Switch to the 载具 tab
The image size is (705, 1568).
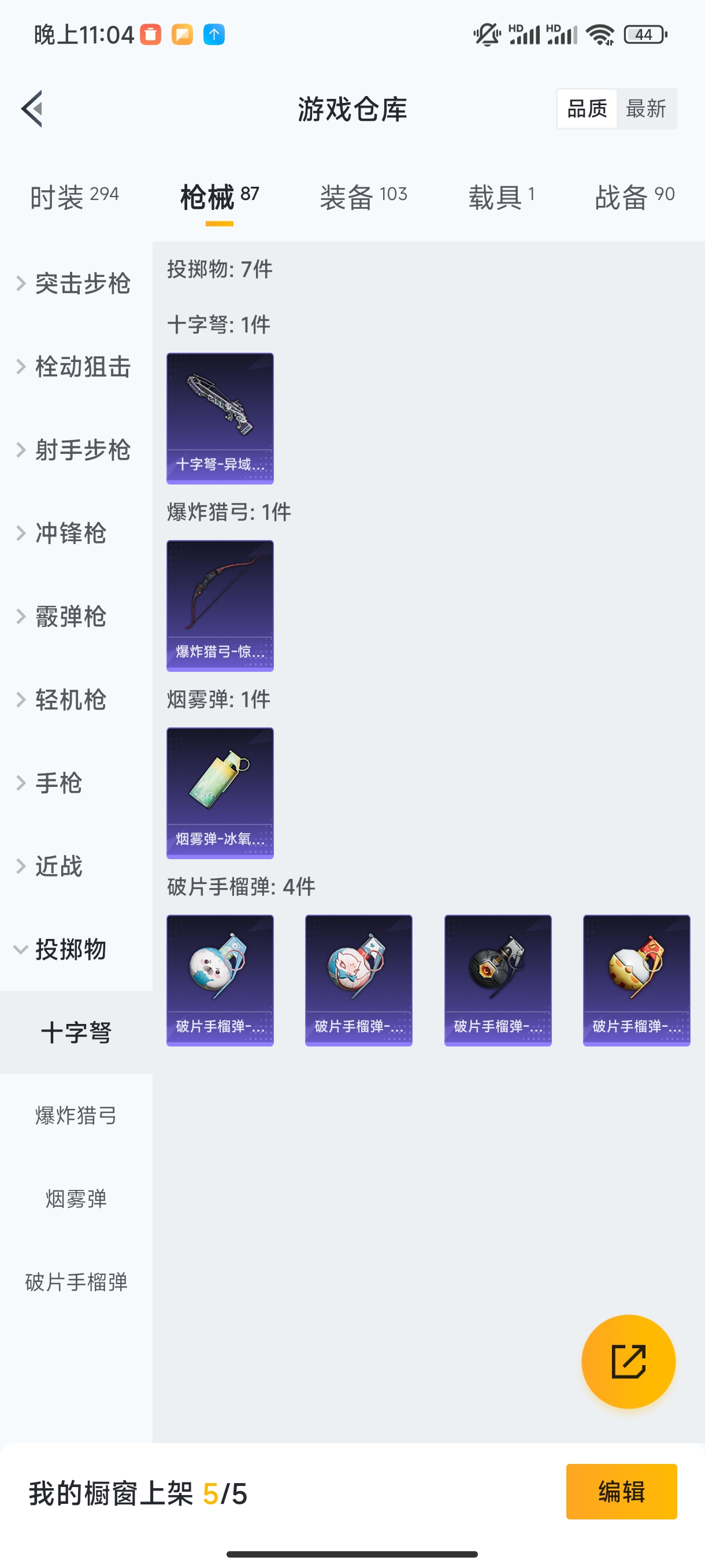[x=501, y=197]
